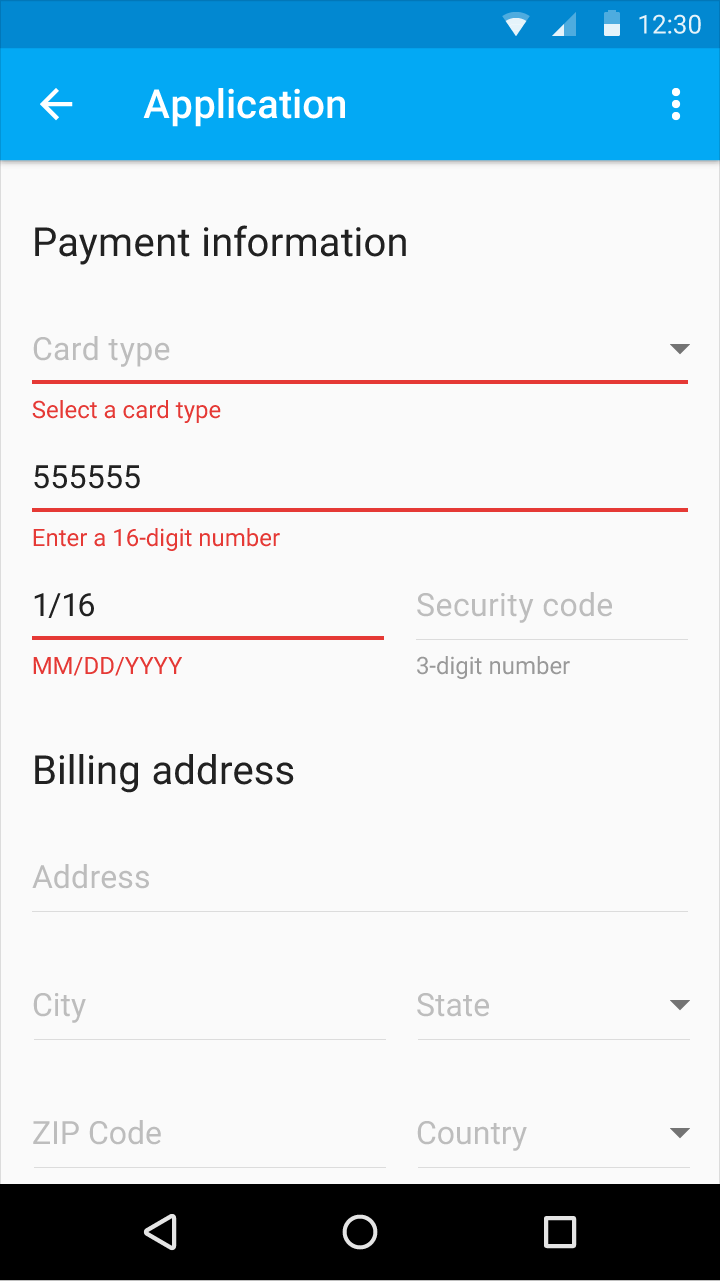
Task: Select the Address input field
Action: tap(360, 878)
